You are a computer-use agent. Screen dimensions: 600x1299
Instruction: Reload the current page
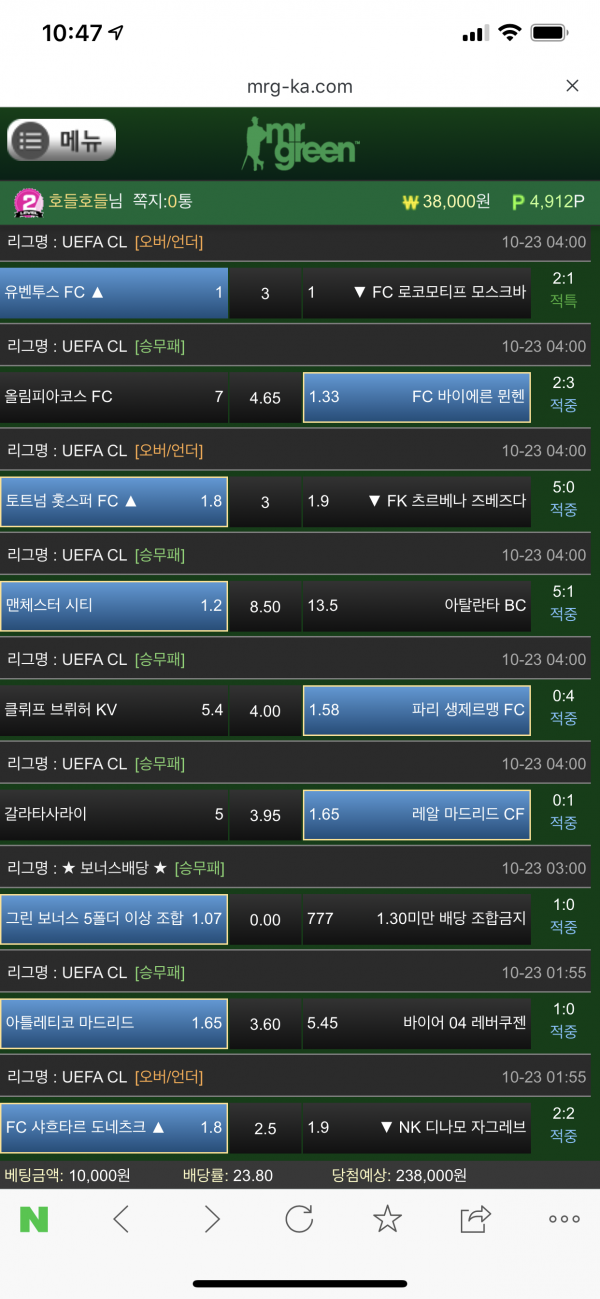[x=299, y=1218]
